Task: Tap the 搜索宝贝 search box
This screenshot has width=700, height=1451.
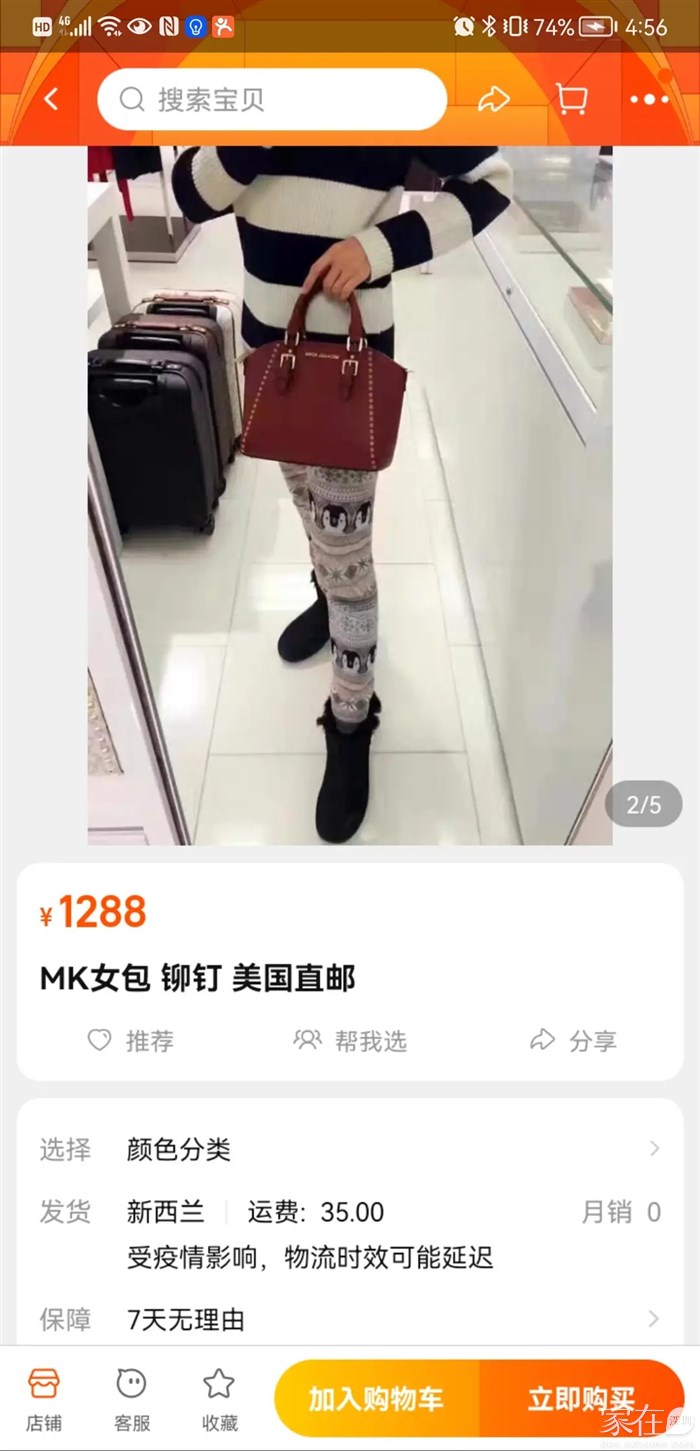Action: [272, 100]
